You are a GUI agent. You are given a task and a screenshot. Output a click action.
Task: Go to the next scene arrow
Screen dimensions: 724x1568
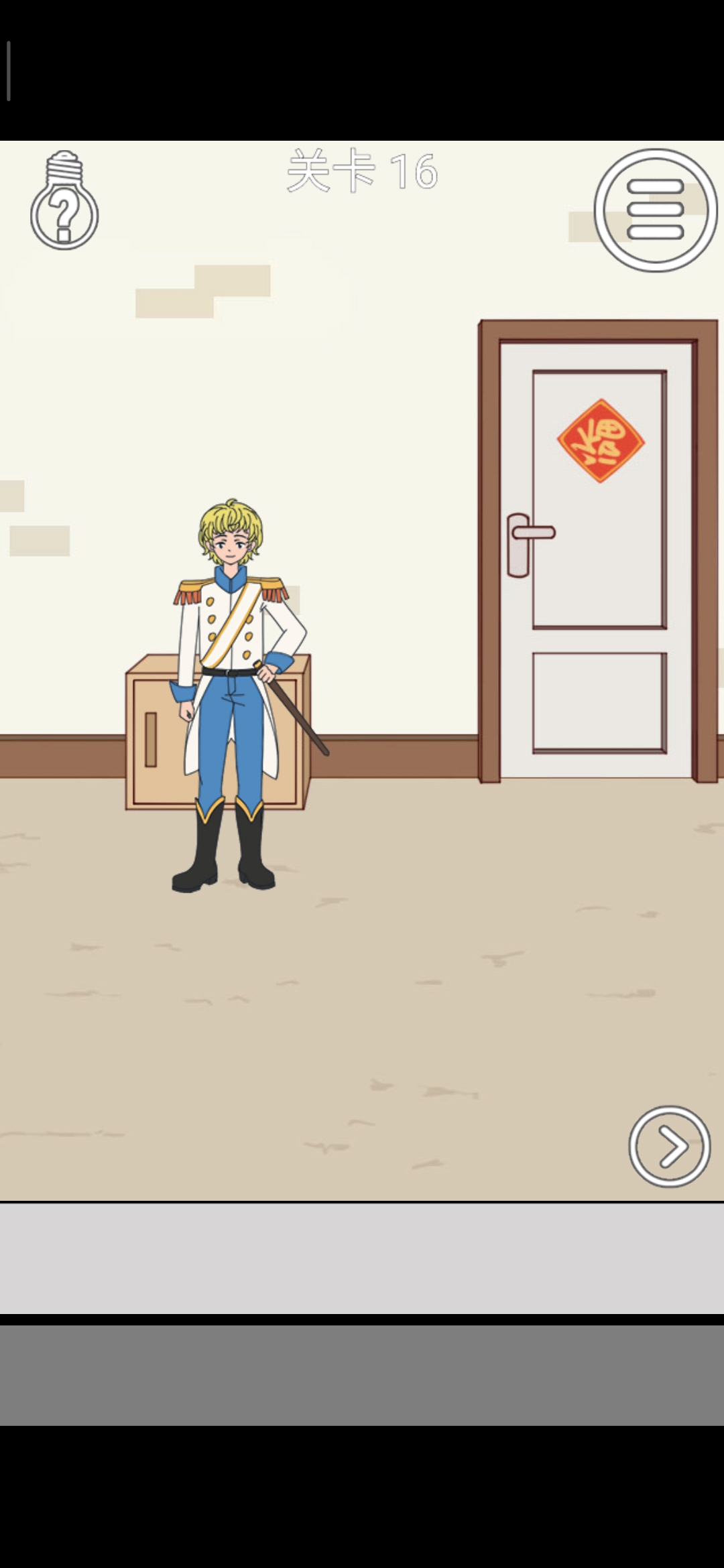coord(669,1146)
